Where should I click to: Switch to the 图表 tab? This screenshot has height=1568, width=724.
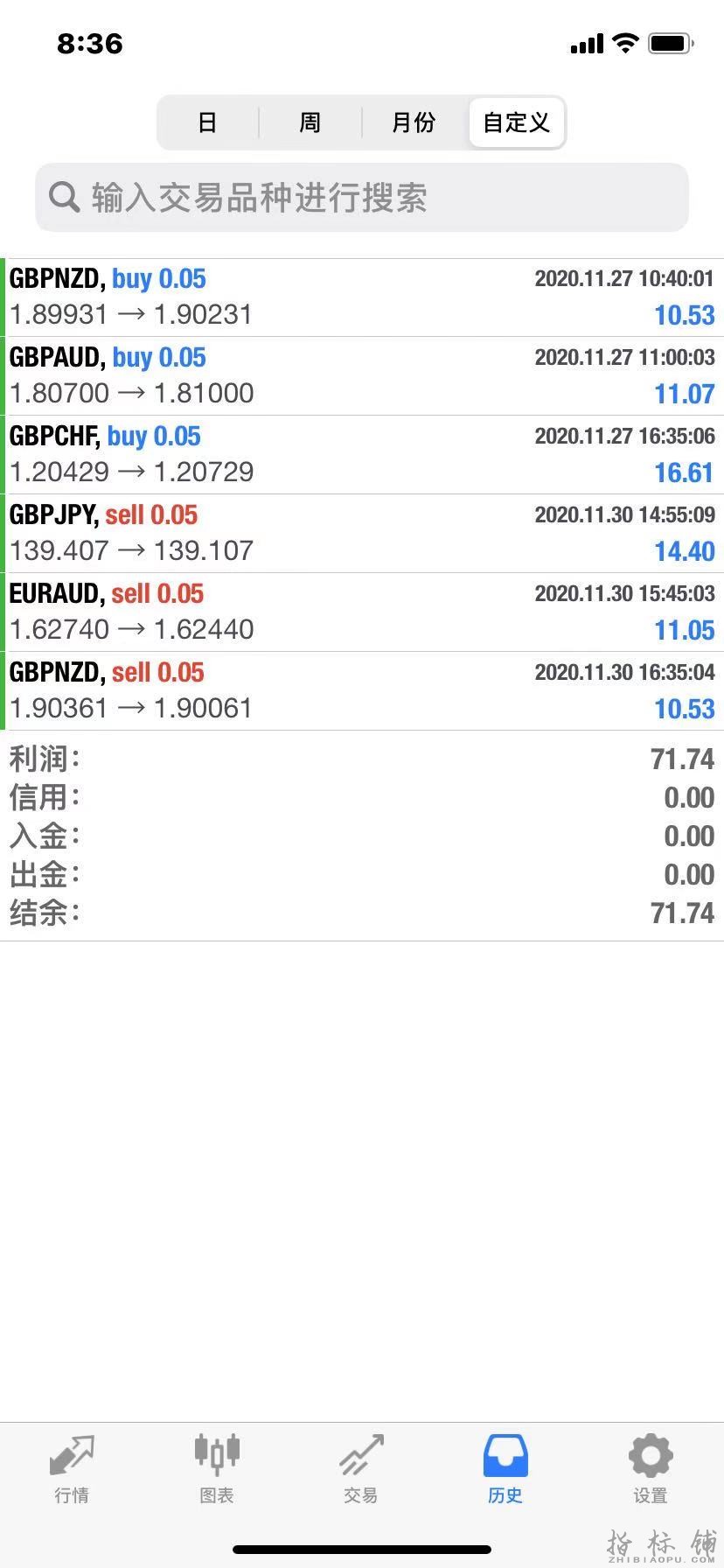[x=216, y=1470]
